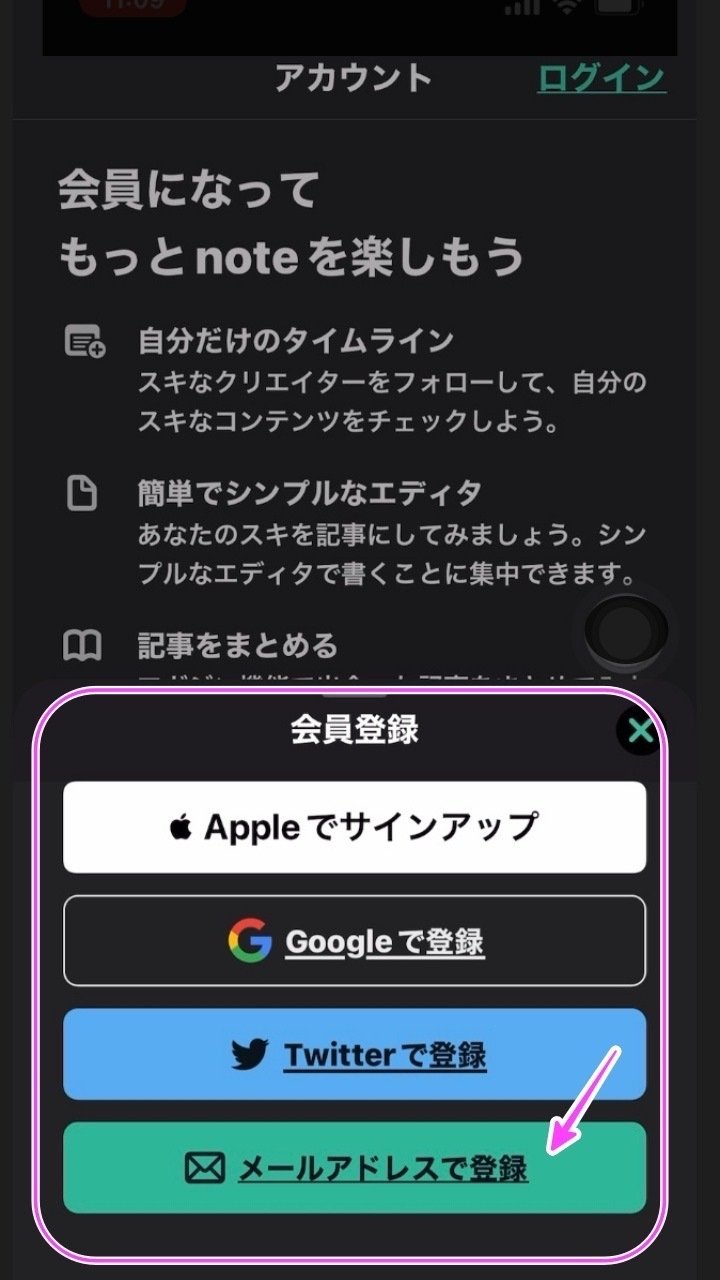Screen dimensions: 720x1280
Task: Select メールアドレスで登録
Action: tap(354, 1167)
